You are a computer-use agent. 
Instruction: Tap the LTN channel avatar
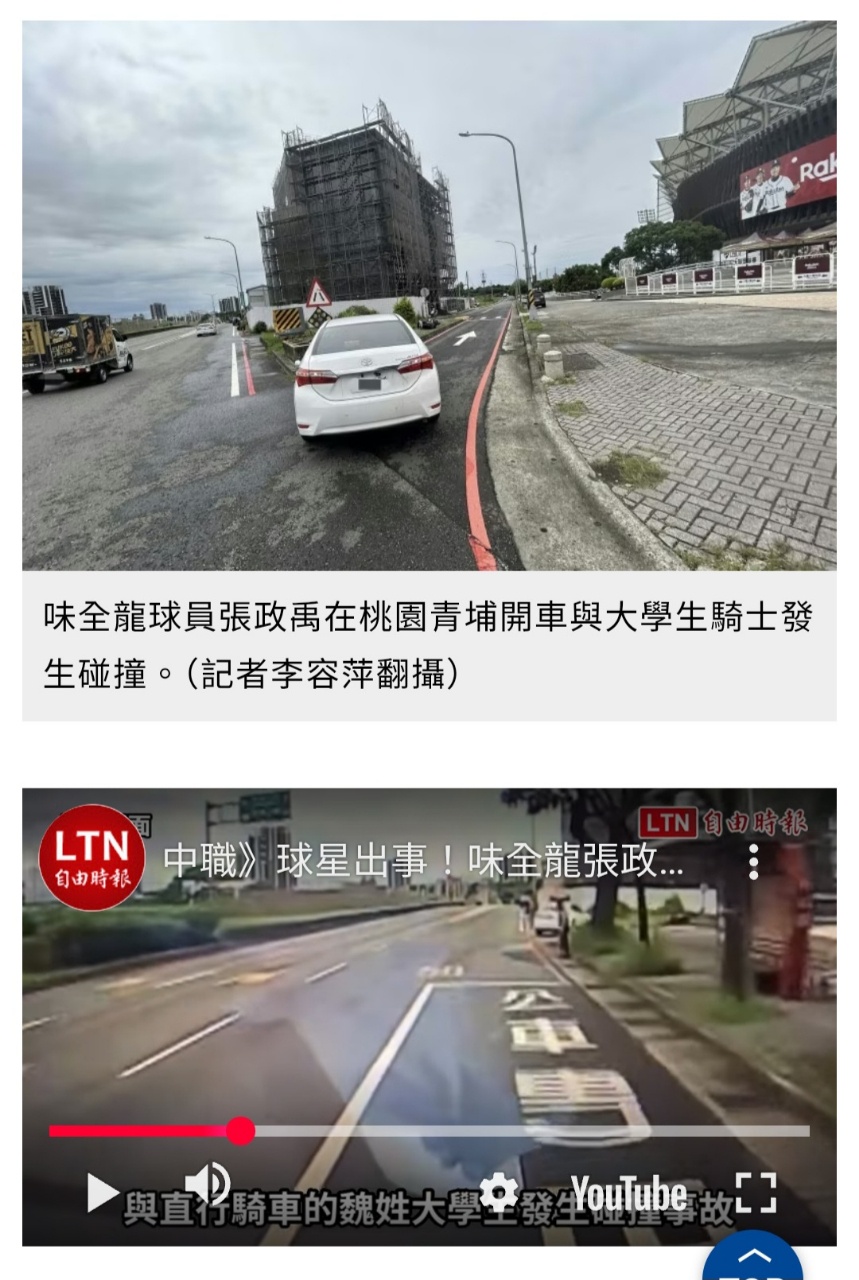(x=91, y=857)
